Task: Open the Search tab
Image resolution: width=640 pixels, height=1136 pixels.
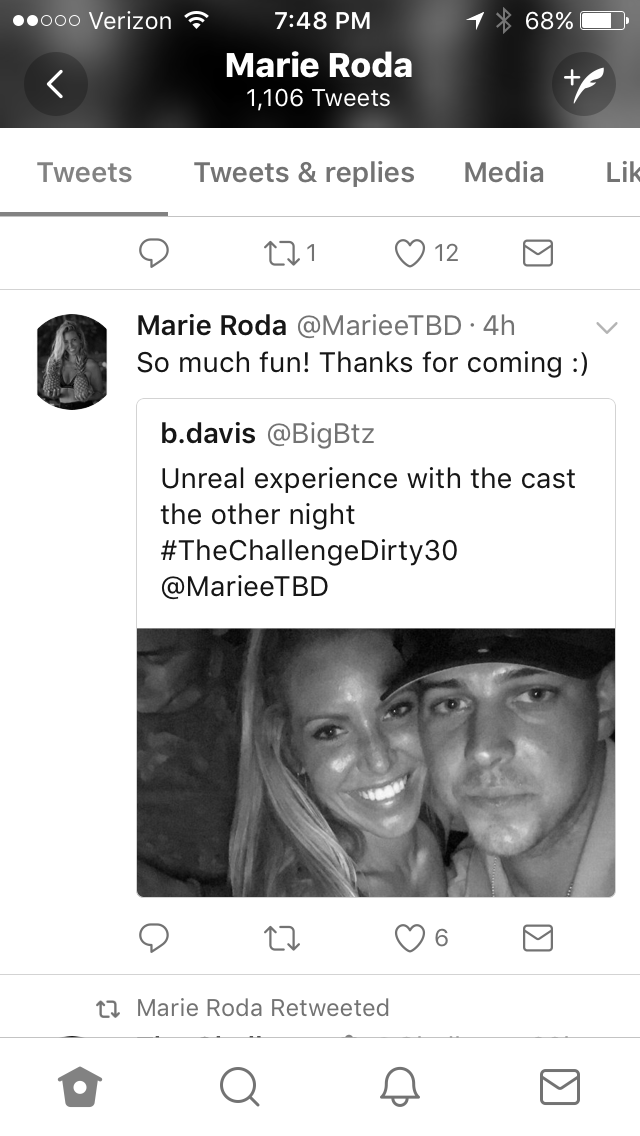Action: [239, 1087]
